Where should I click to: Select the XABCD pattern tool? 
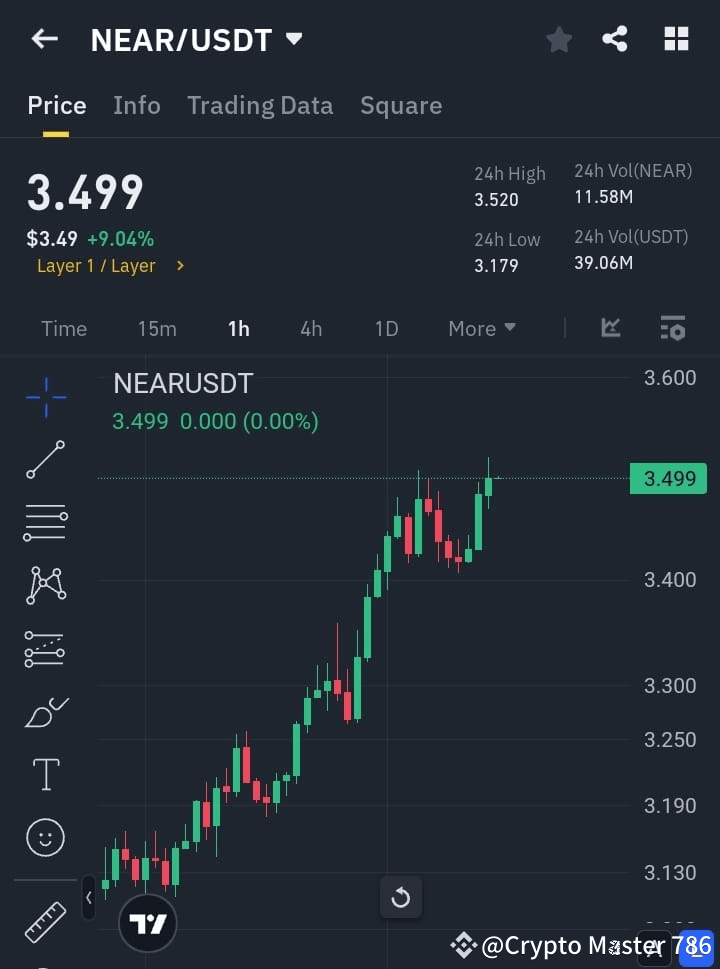coord(45,586)
